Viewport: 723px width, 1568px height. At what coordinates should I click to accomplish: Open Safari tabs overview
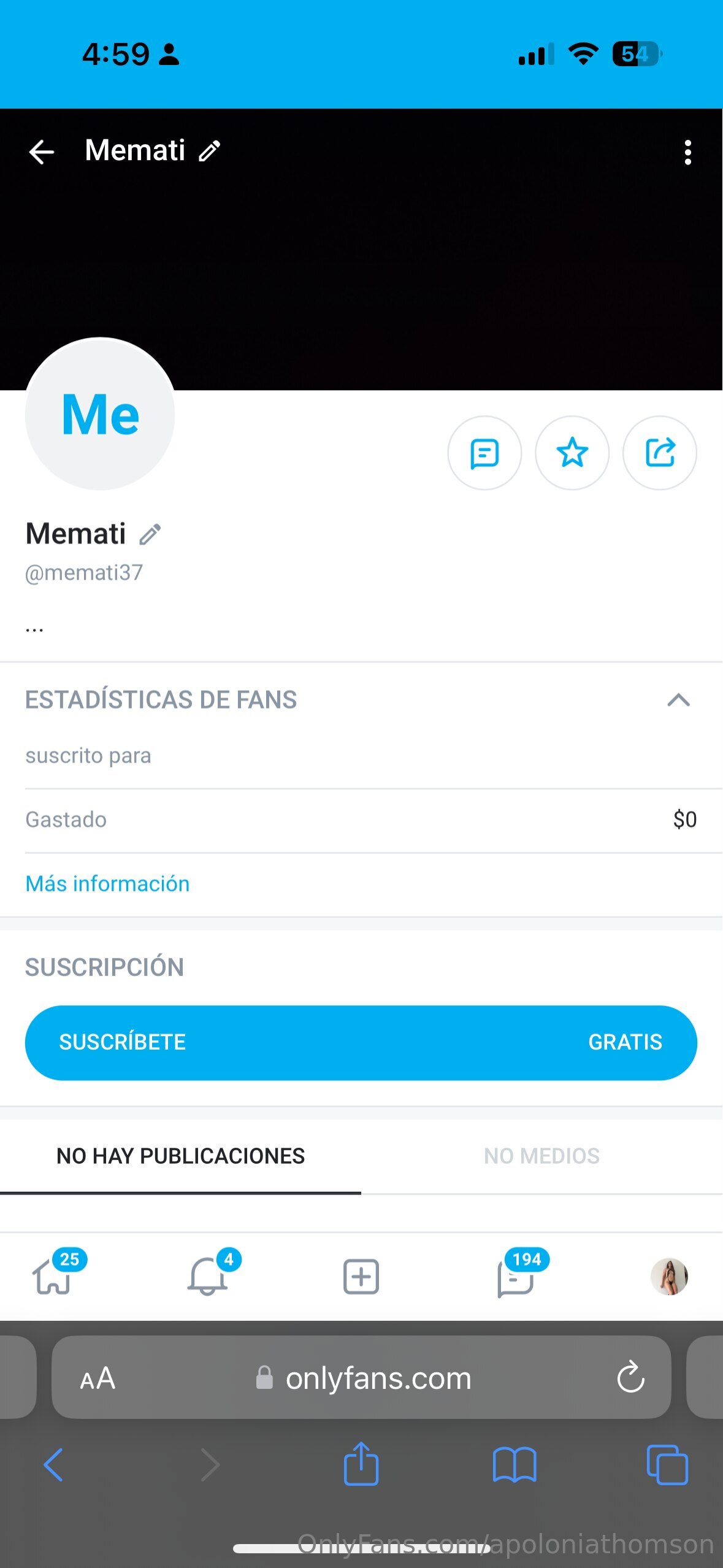[x=667, y=1465]
